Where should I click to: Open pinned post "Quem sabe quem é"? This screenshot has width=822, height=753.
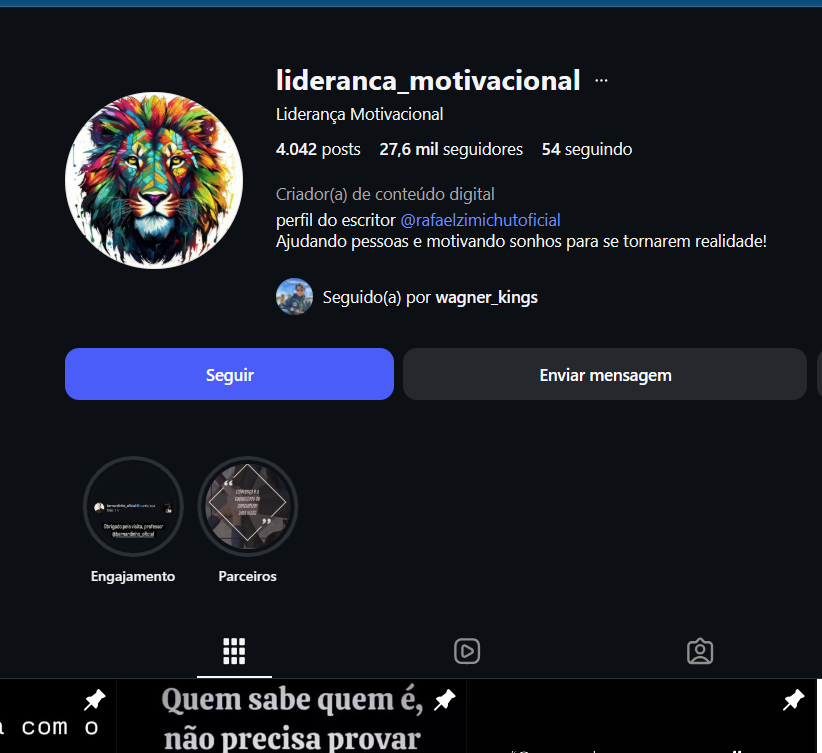[x=291, y=718]
